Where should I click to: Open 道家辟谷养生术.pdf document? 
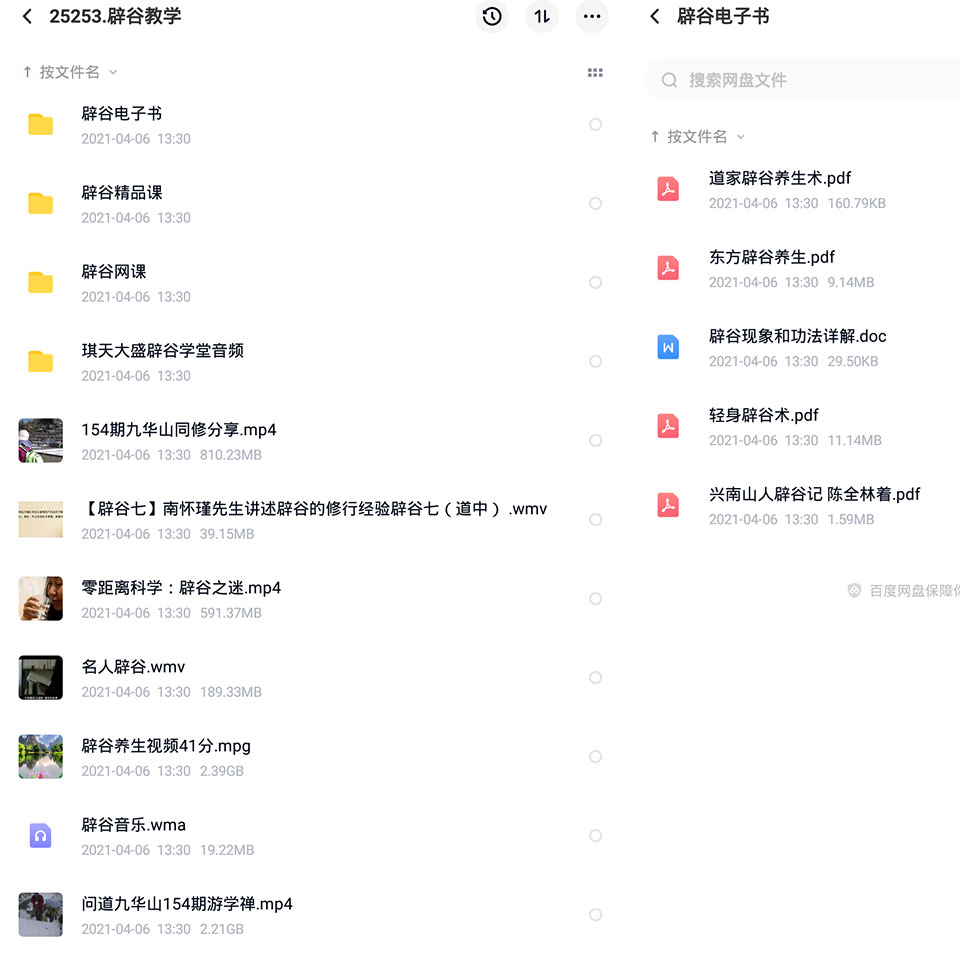(x=801, y=190)
